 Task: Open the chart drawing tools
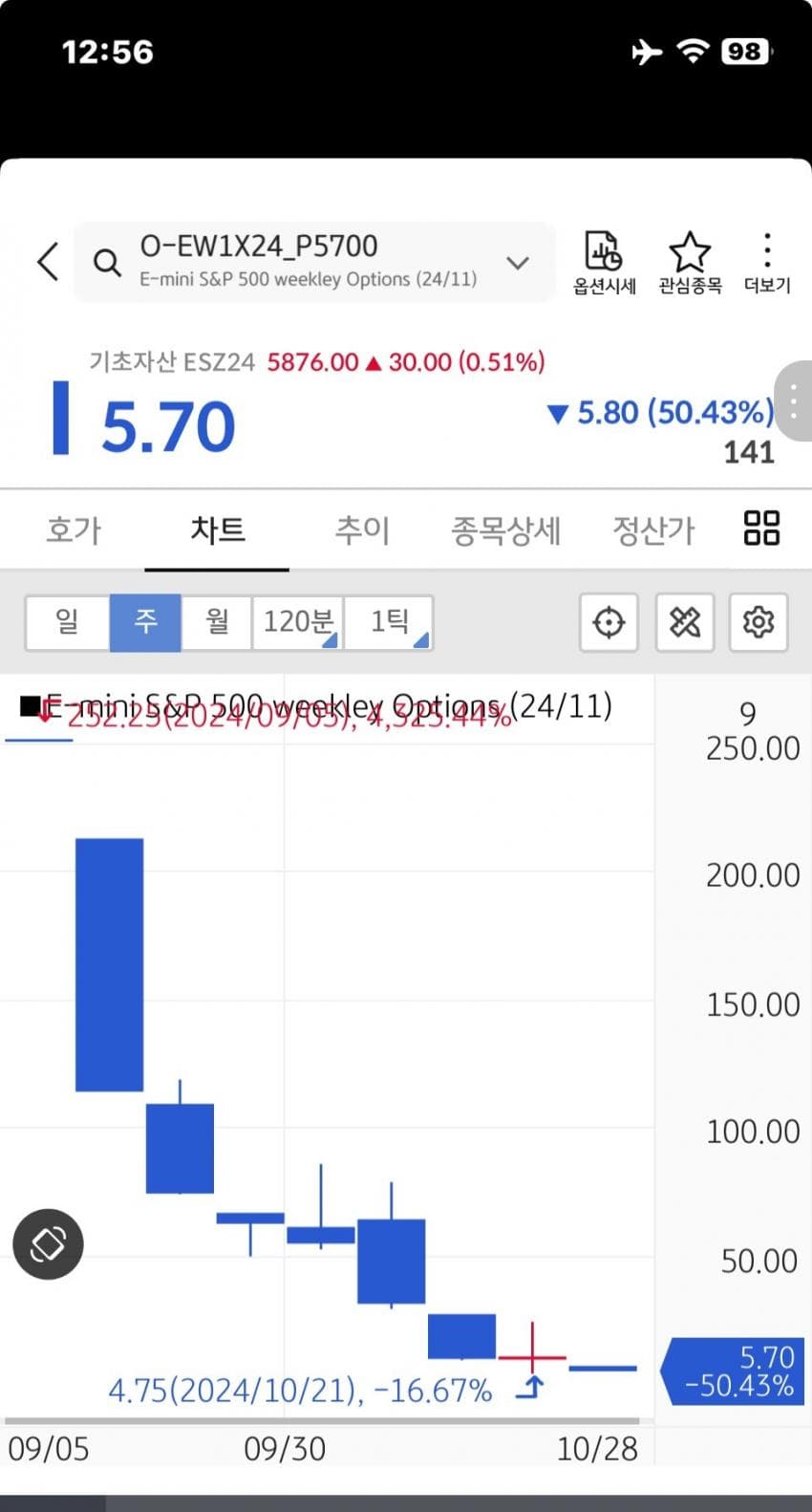[x=684, y=622]
